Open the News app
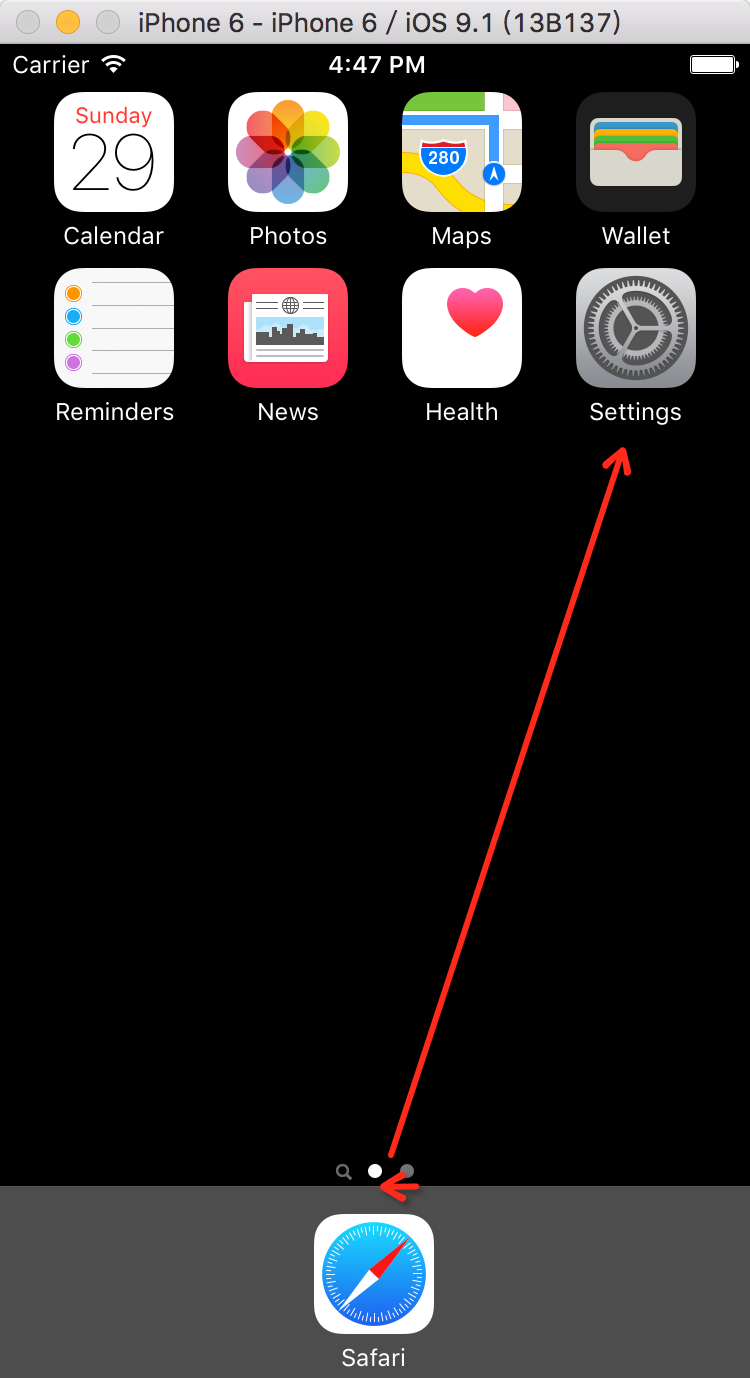Screen dimensions: 750x1378 coord(288,328)
